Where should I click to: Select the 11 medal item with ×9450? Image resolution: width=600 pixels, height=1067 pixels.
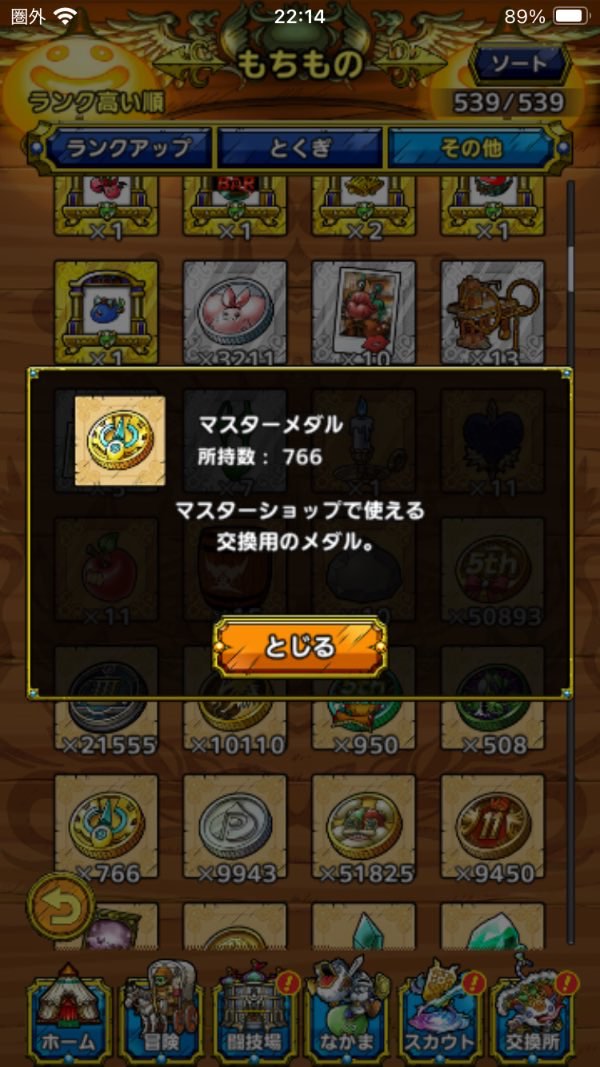tap(492, 826)
